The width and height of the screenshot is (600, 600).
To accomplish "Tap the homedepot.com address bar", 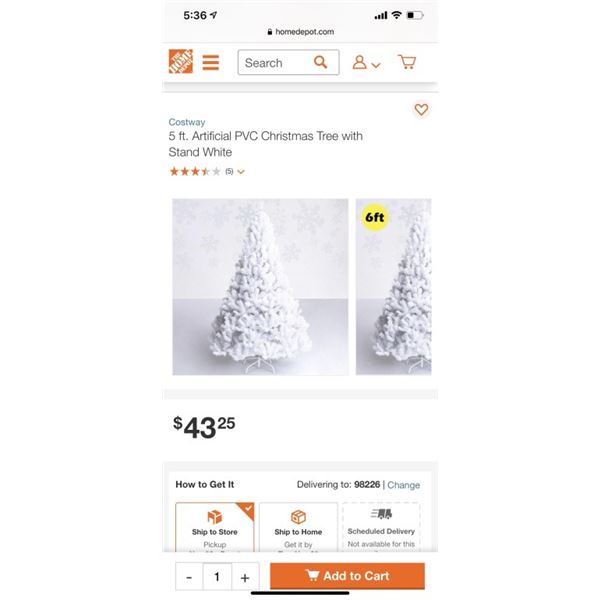I will [300, 32].
